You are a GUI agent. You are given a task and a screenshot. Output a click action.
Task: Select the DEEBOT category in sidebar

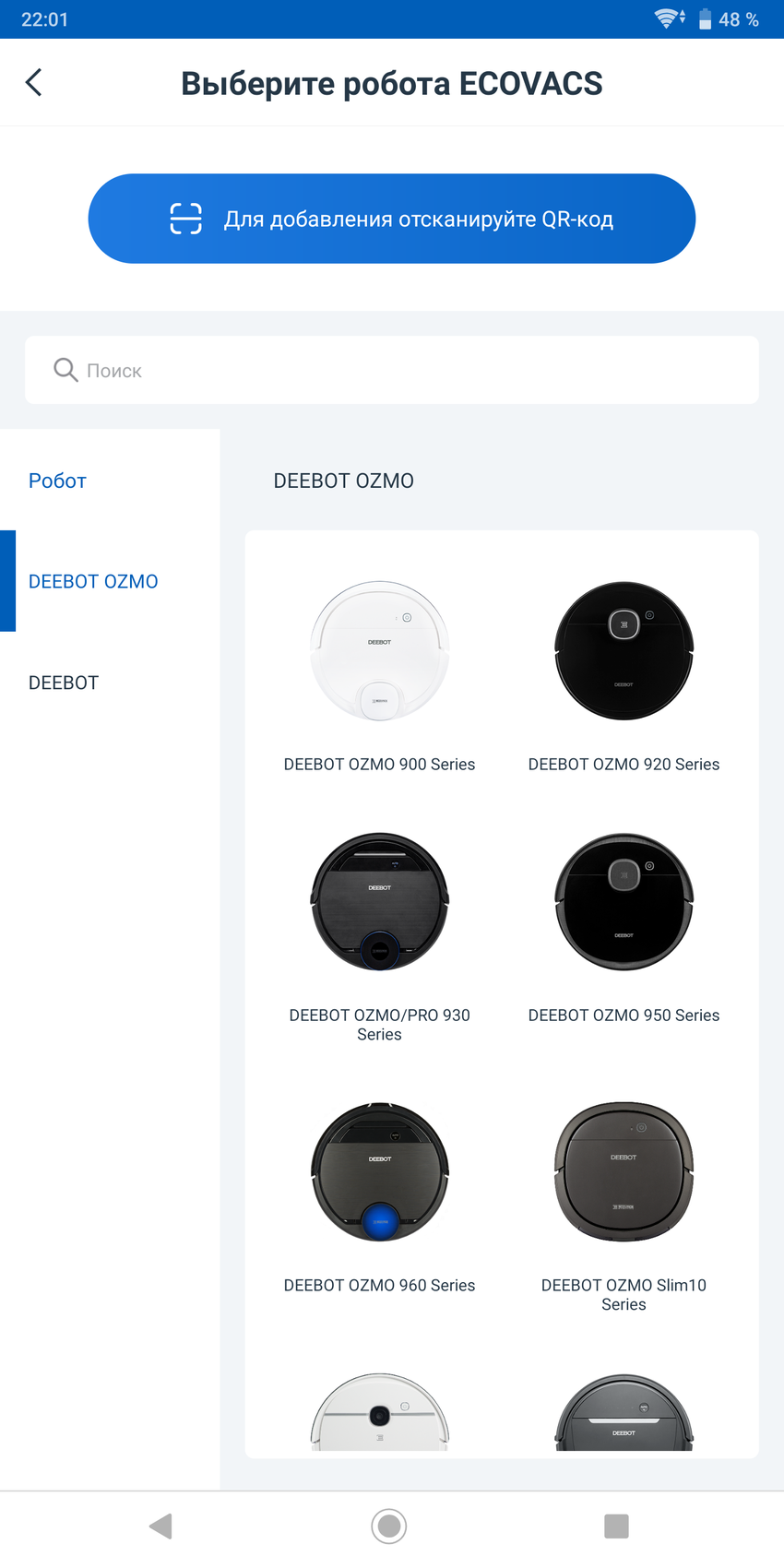coord(64,683)
